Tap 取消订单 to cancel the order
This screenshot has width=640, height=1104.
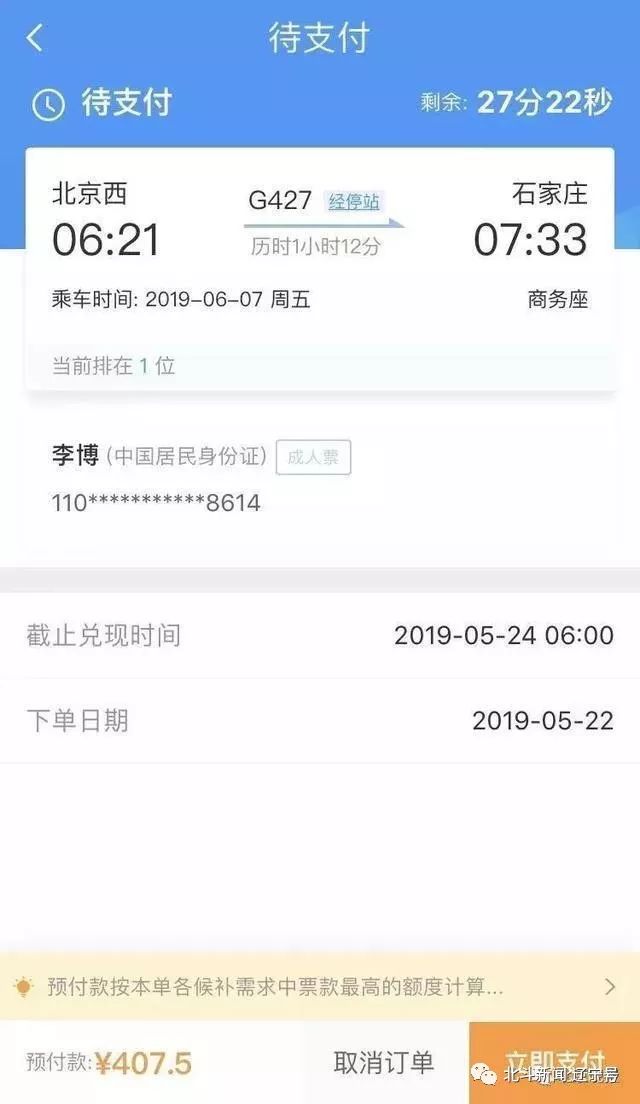pyautogui.click(x=384, y=1062)
